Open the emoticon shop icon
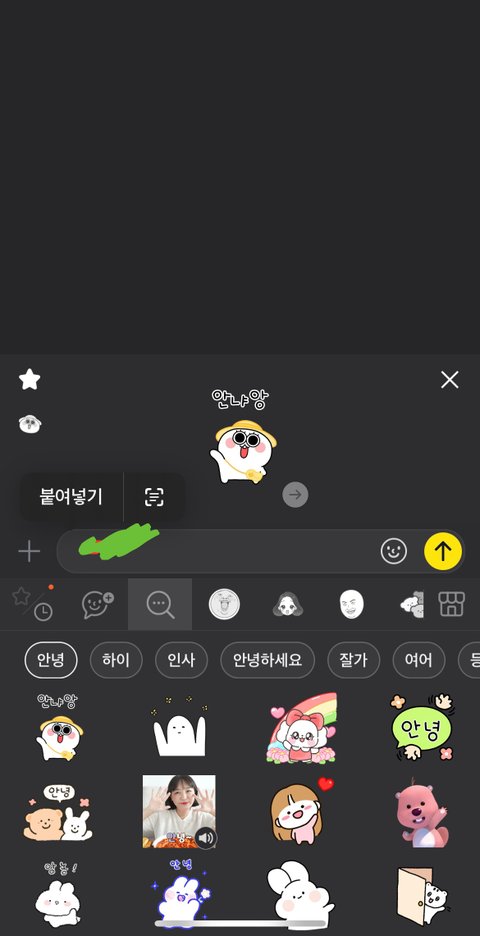Screen dimensions: 480x936 pos(451,604)
